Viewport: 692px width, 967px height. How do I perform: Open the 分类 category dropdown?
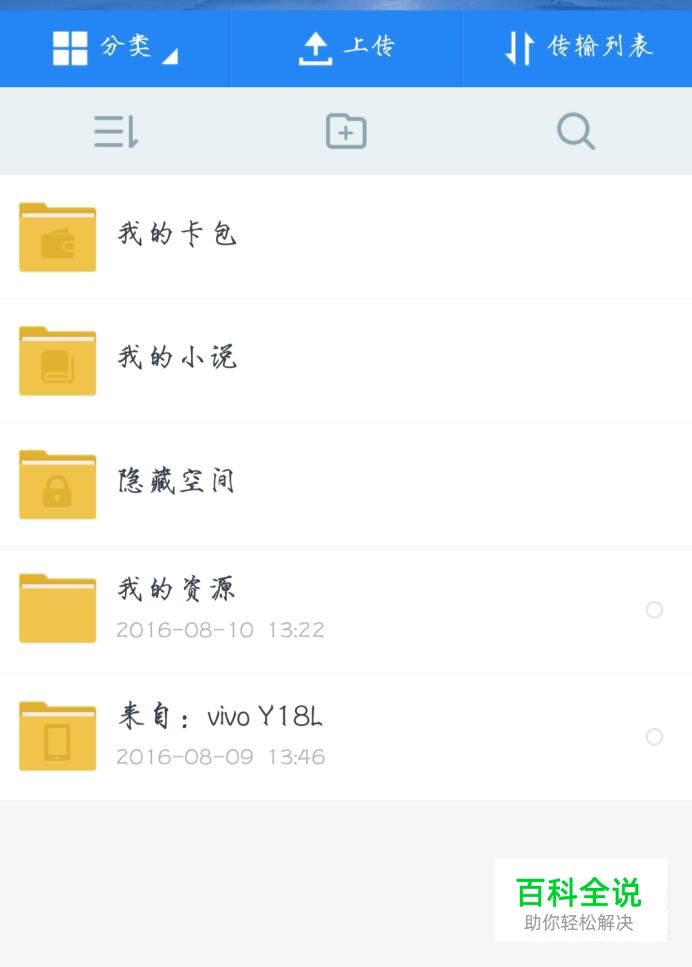(x=115, y=48)
